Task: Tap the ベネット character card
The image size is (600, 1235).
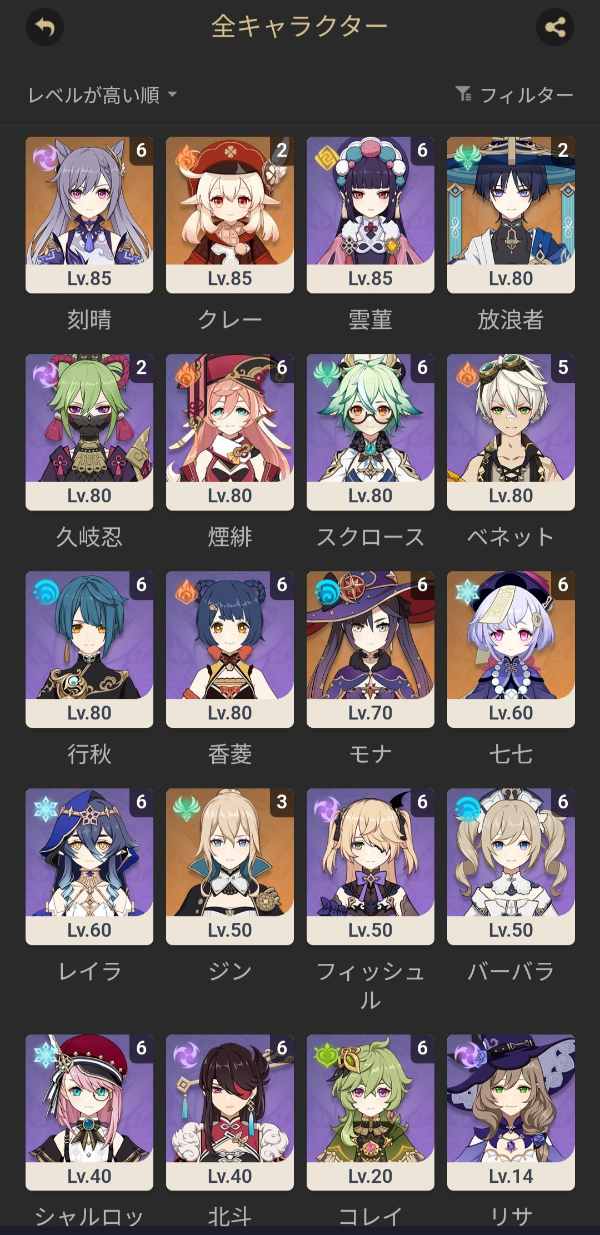Action: [511, 432]
